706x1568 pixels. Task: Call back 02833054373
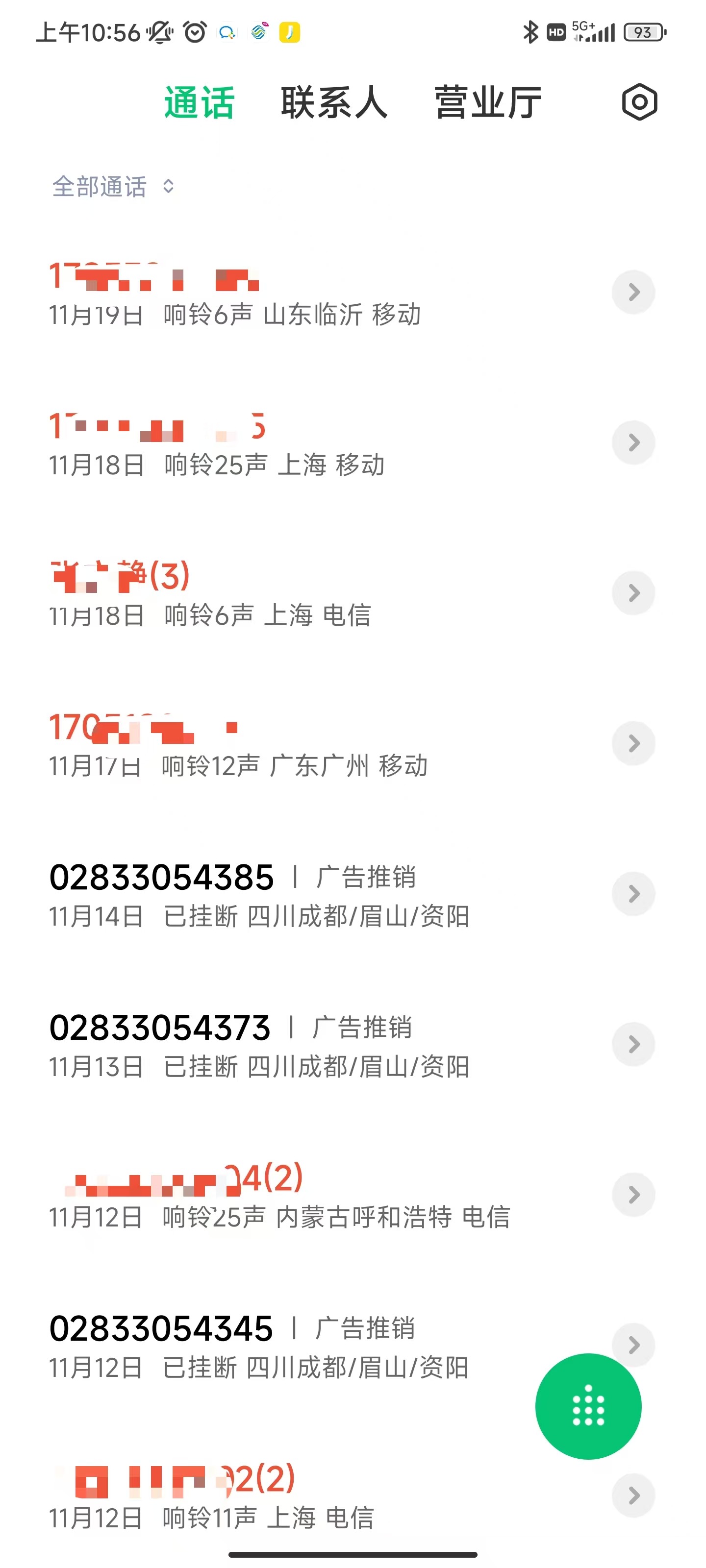tap(160, 1028)
